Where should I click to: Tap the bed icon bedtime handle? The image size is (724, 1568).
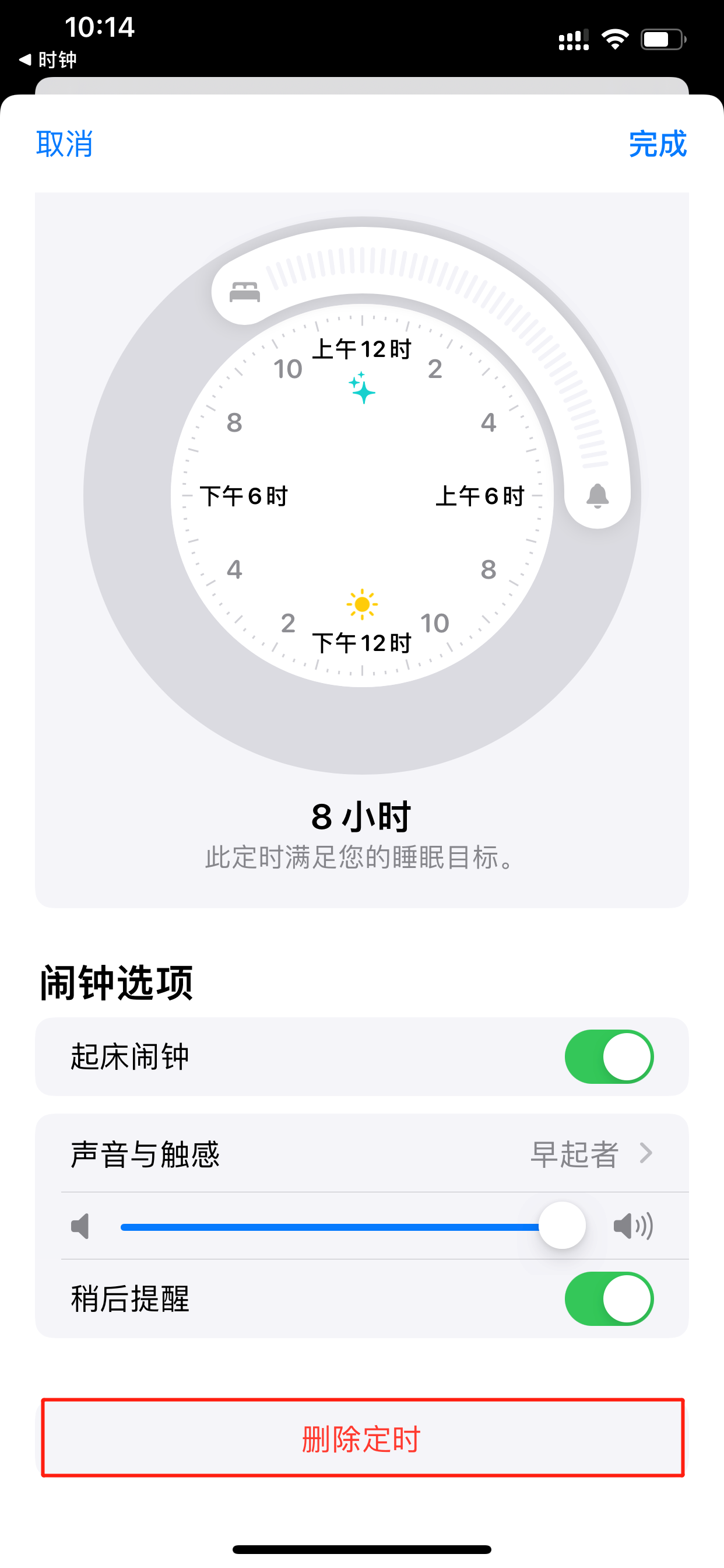coord(245,292)
